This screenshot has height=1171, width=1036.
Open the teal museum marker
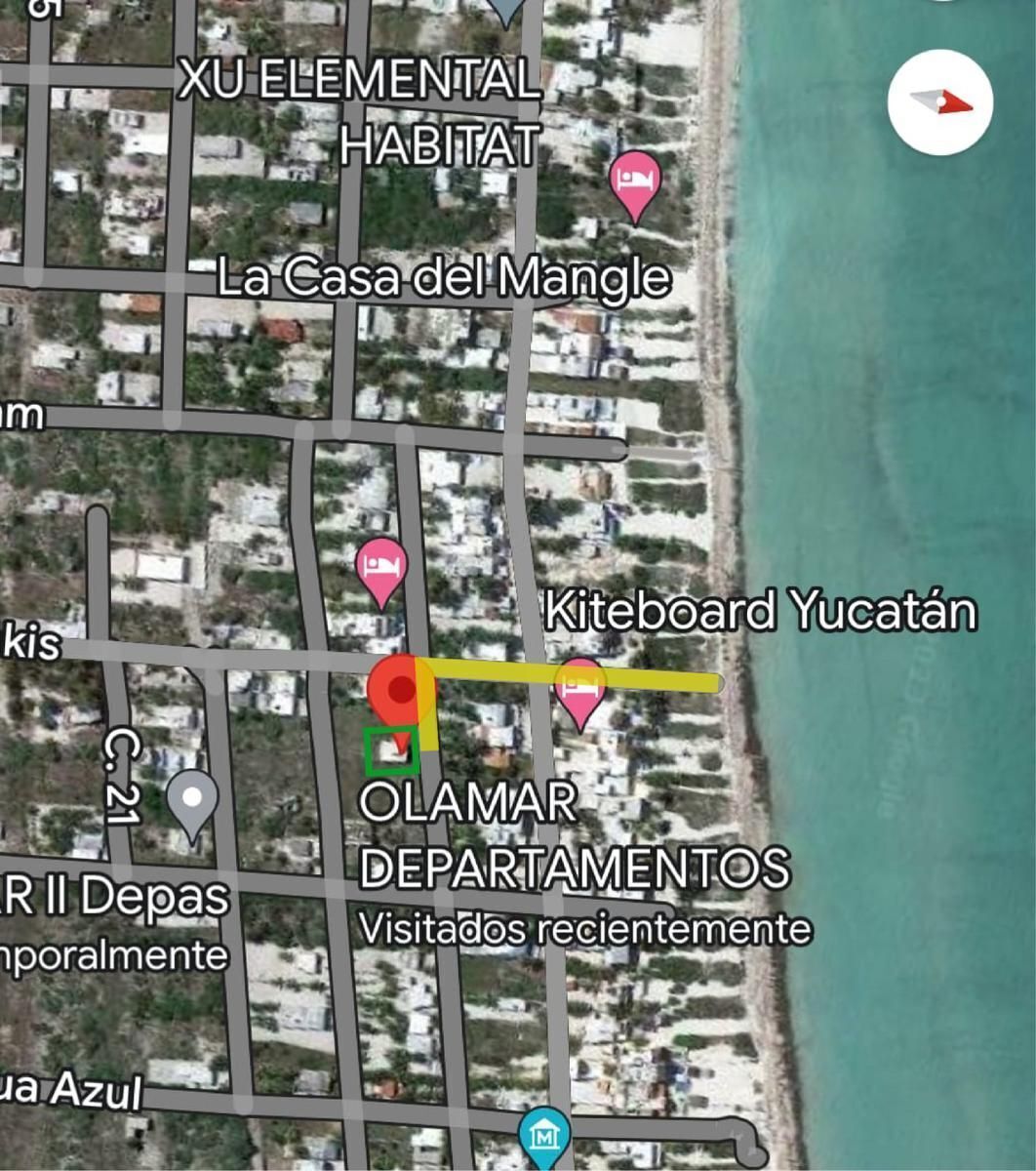[x=544, y=1134]
